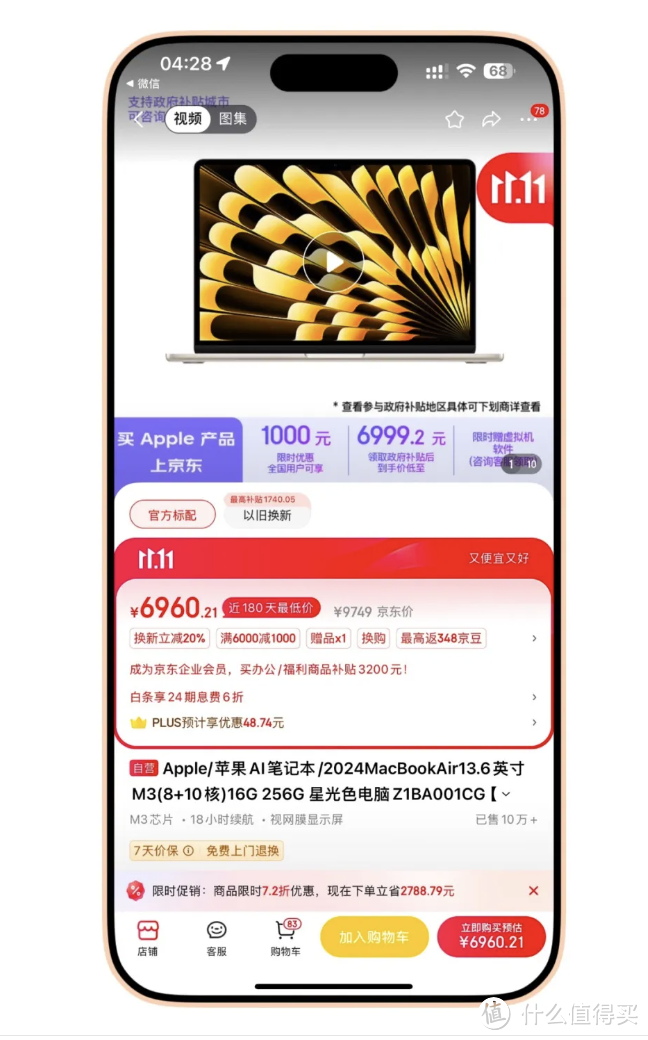Expand the promotion coupons row
The width and height of the screenshot is (648, 1040).
(535, 638)
